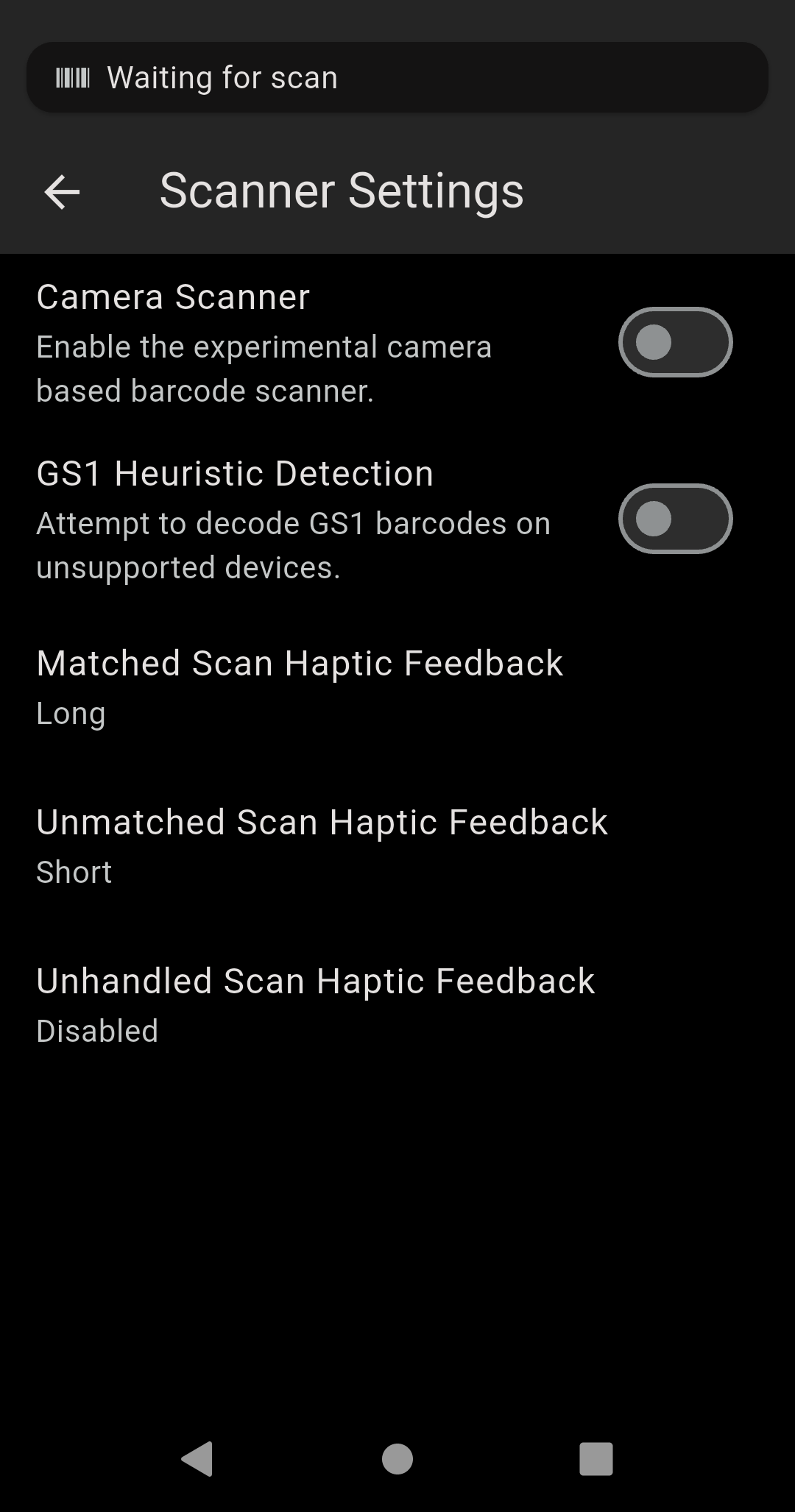Toggle Camera Scanner off position switch
The height and width of the screenshot is (1512, 795).
coord(675,342)
